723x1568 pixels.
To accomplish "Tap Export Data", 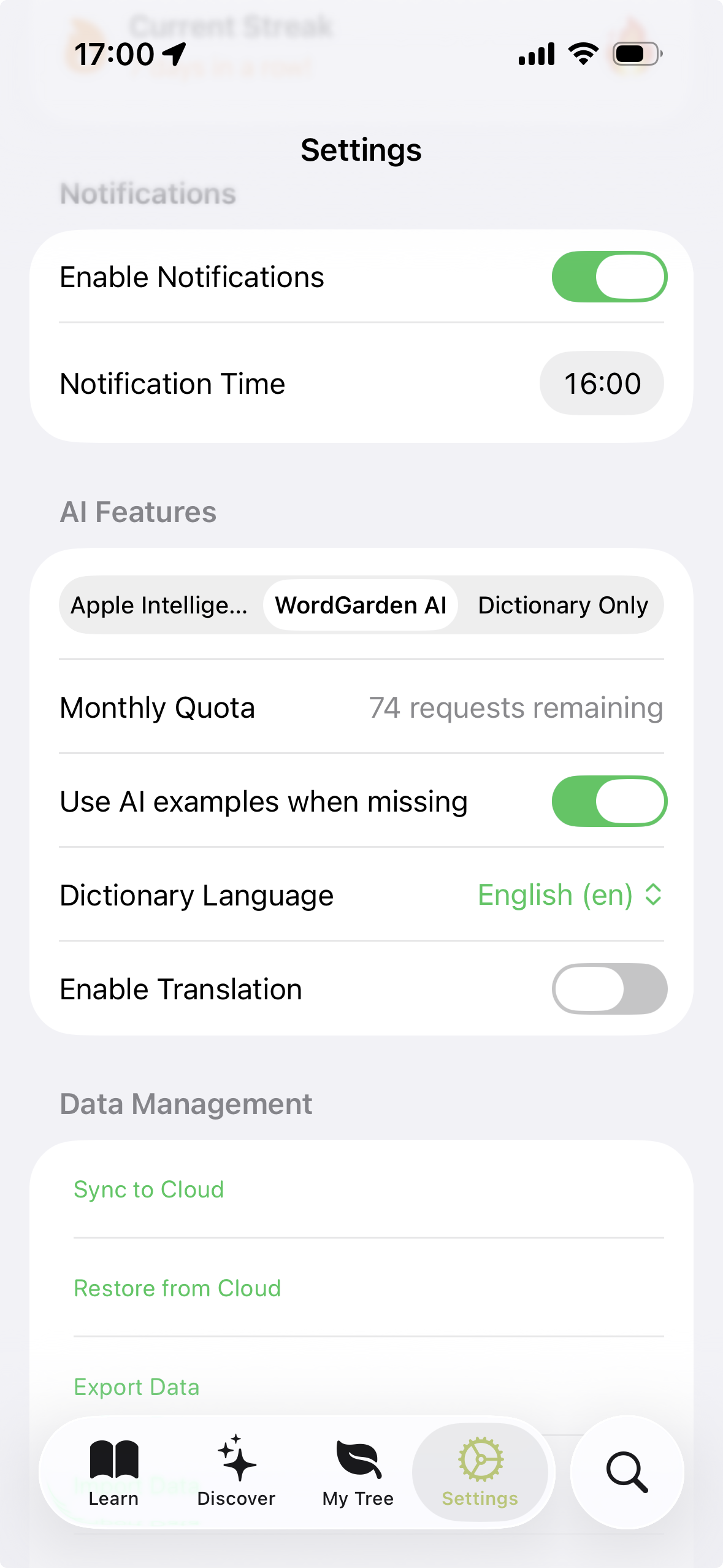I will (137, 1387).
